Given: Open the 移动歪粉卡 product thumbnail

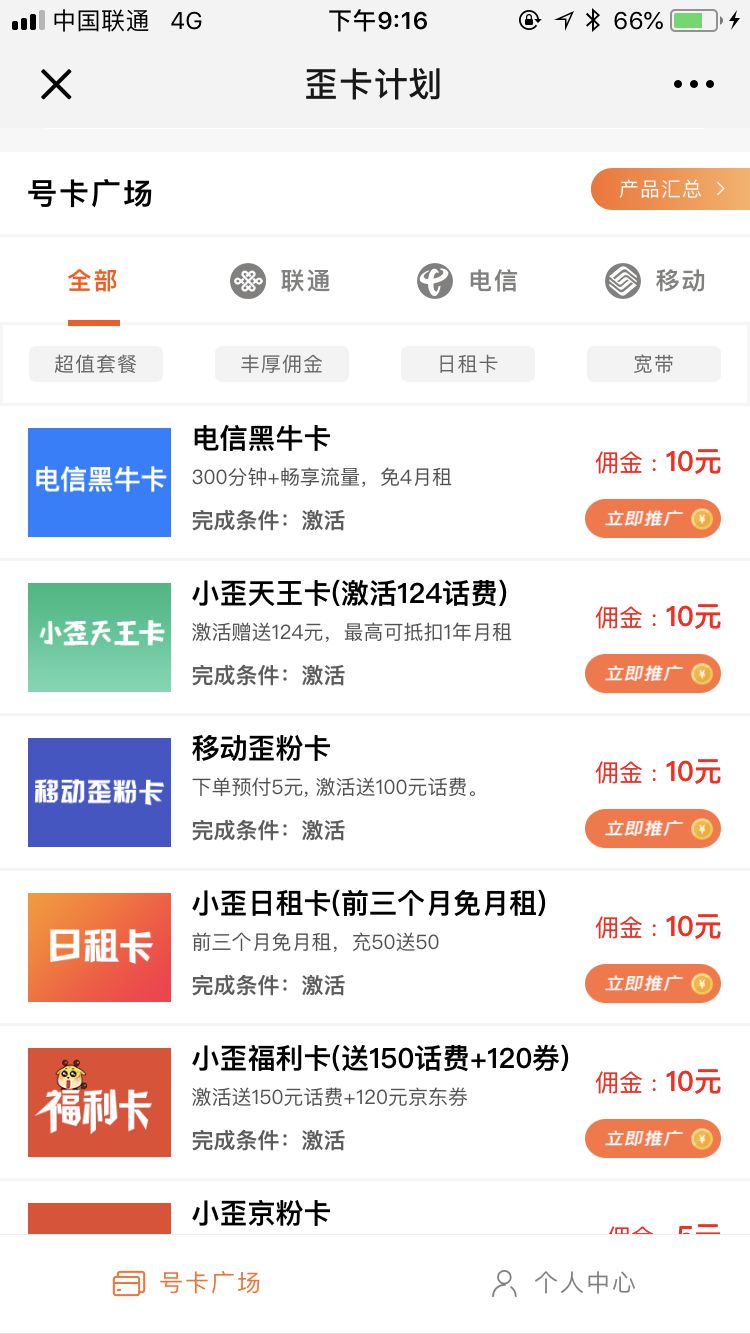Looking at the screenshot, I should pos(99,792).
